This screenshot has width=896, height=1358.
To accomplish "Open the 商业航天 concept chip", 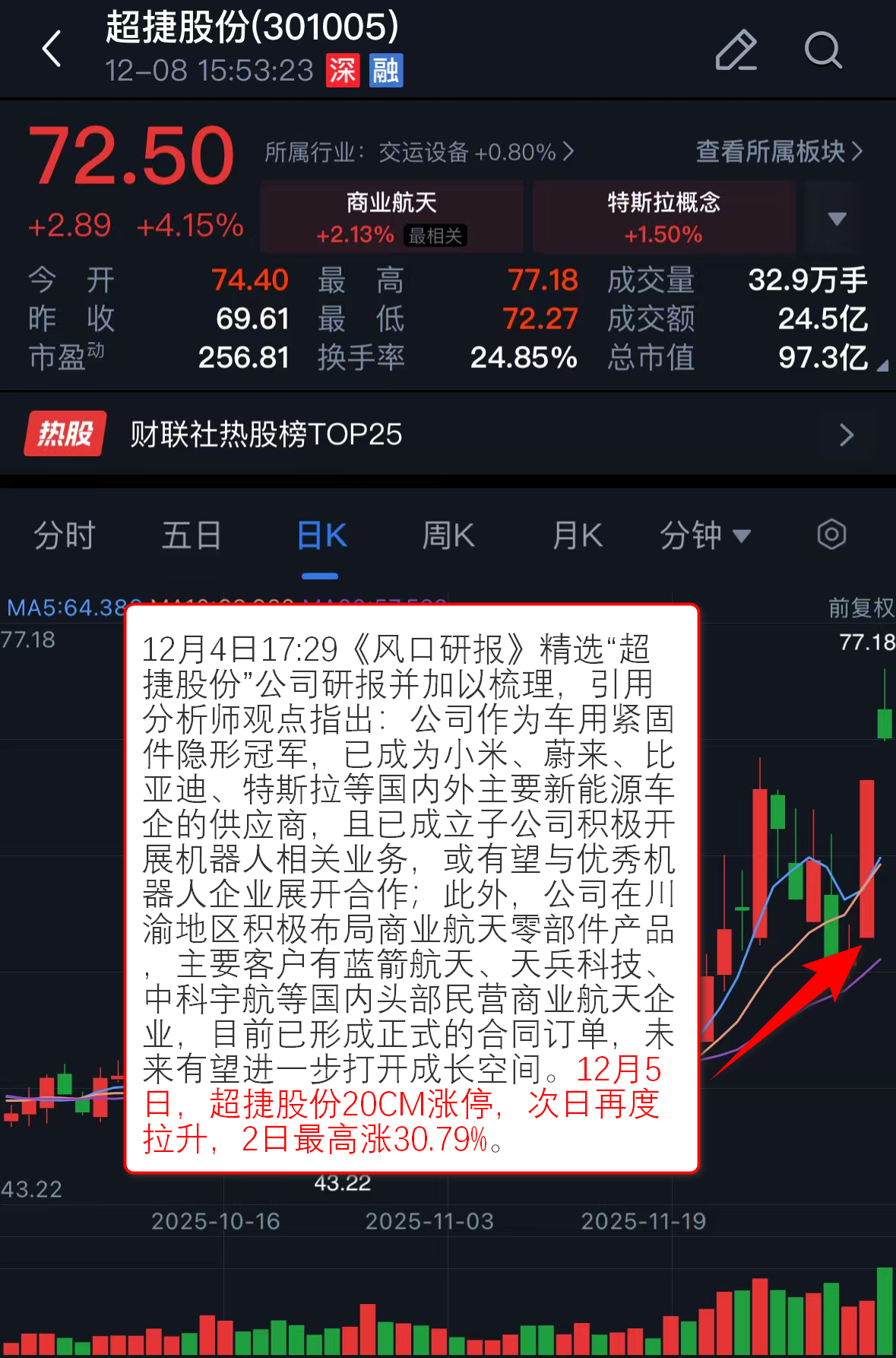I will click(391, 217).
